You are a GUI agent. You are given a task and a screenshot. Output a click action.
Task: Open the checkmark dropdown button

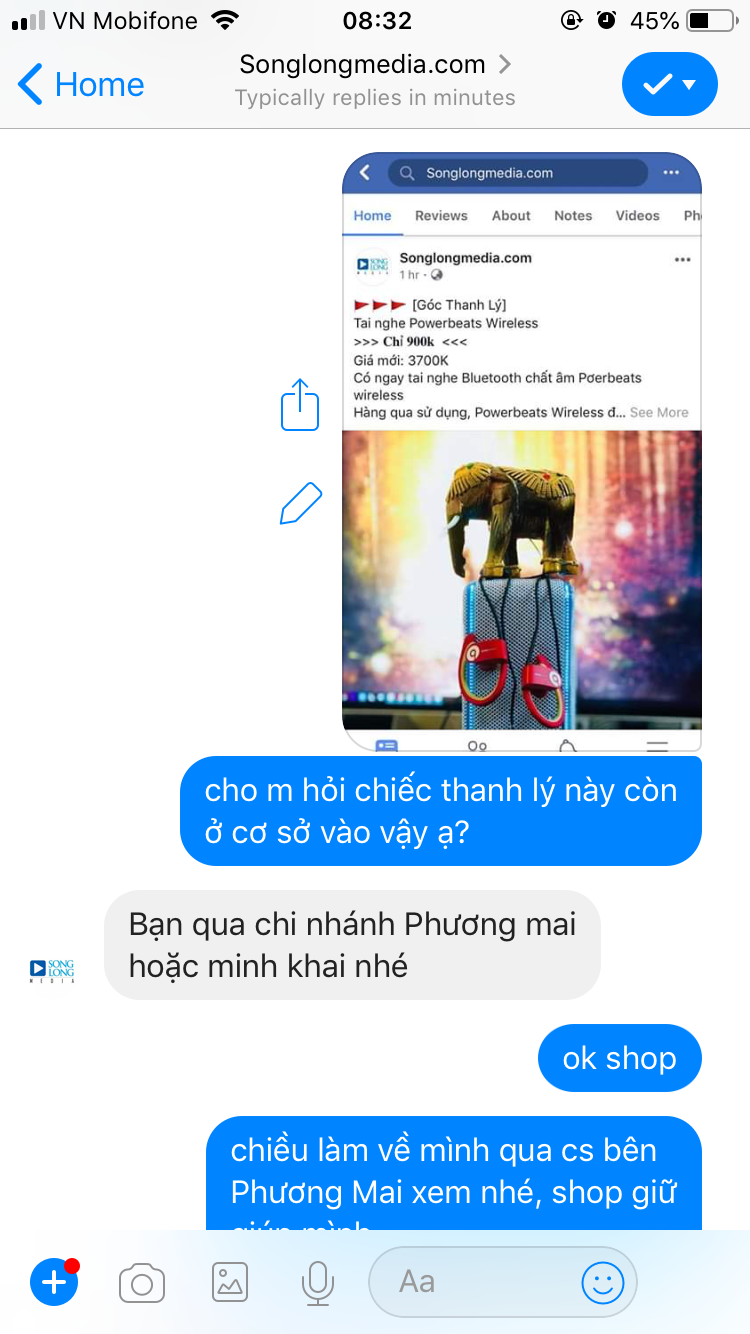coord(669,85)
